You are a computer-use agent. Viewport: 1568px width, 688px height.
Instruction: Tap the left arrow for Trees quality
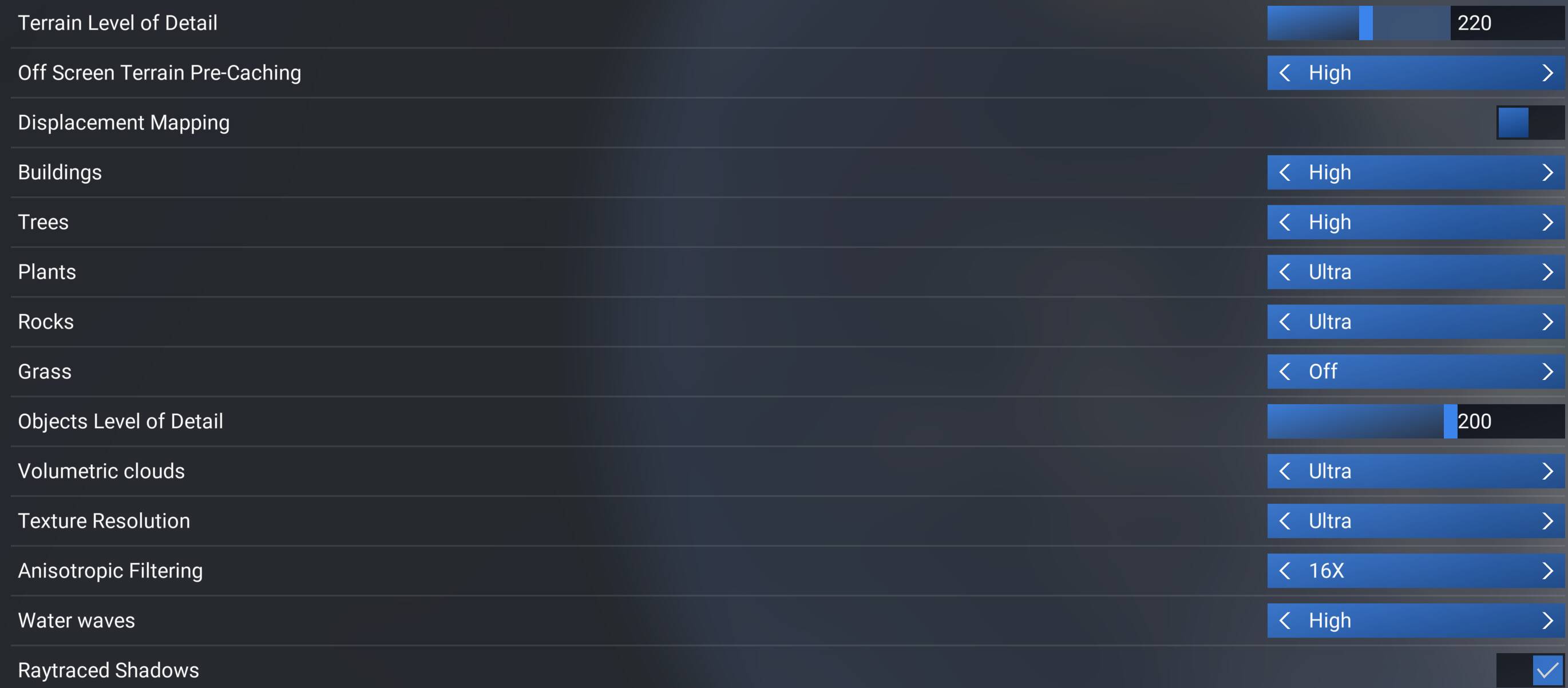tap(1285, 222)
